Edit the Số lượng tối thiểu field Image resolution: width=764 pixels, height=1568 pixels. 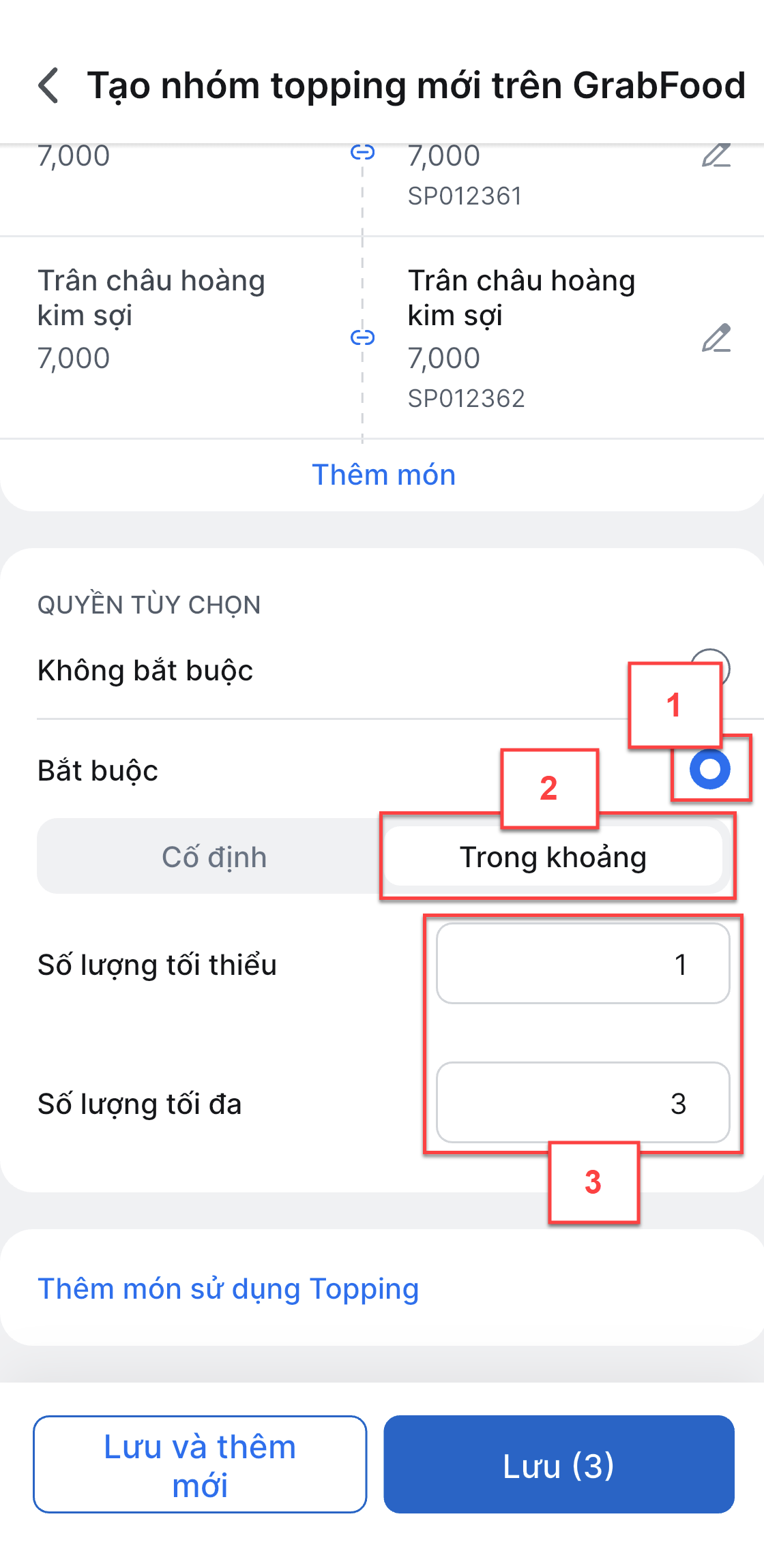click(x=583, y=963)
